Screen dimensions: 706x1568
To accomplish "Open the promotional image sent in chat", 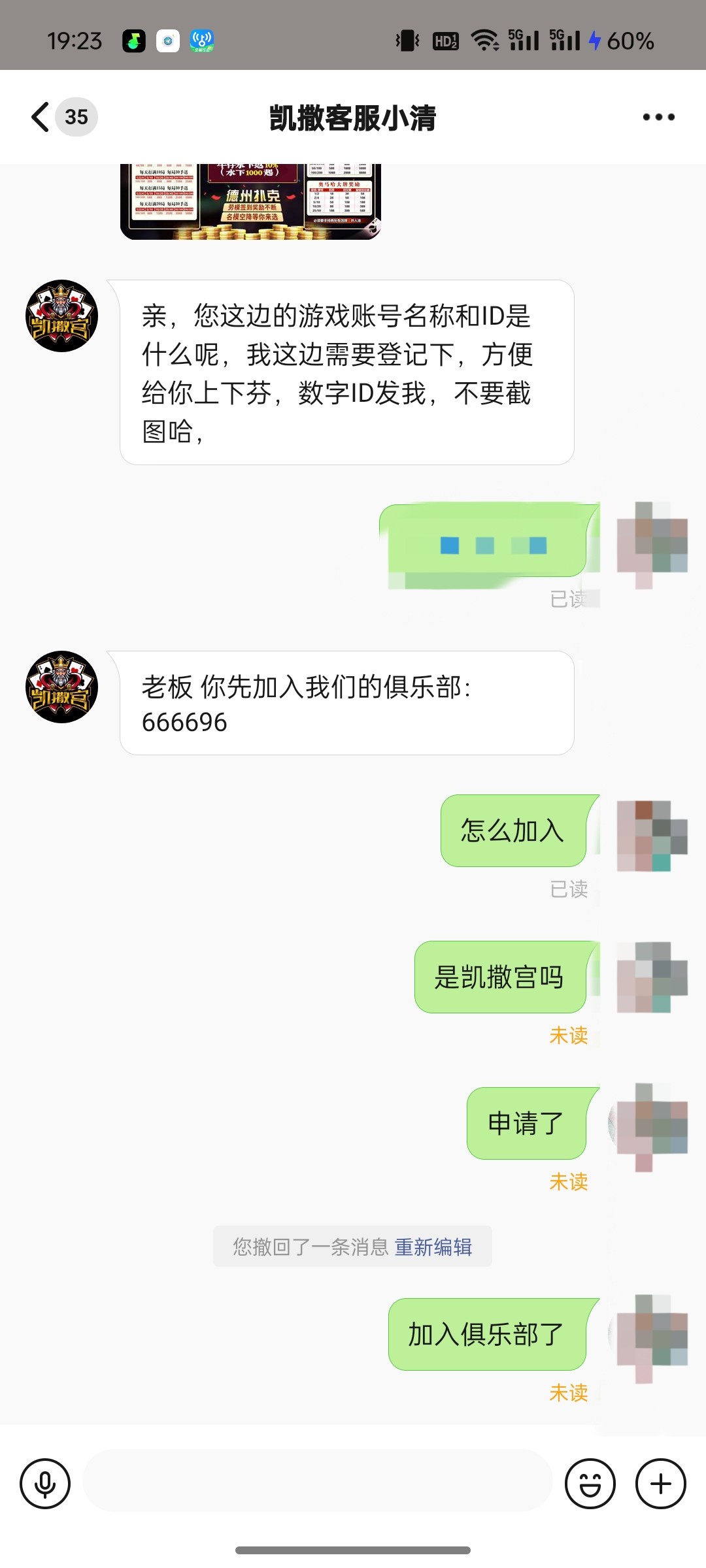I will pos(250,201).
